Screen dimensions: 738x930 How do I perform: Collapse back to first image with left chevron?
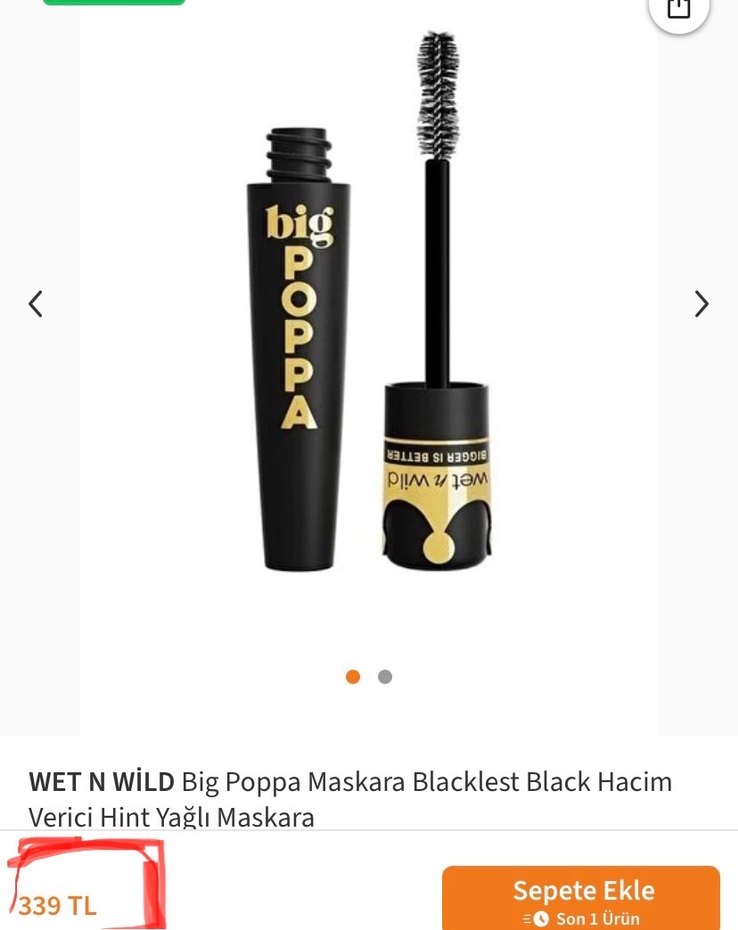(x=36, y=303)
